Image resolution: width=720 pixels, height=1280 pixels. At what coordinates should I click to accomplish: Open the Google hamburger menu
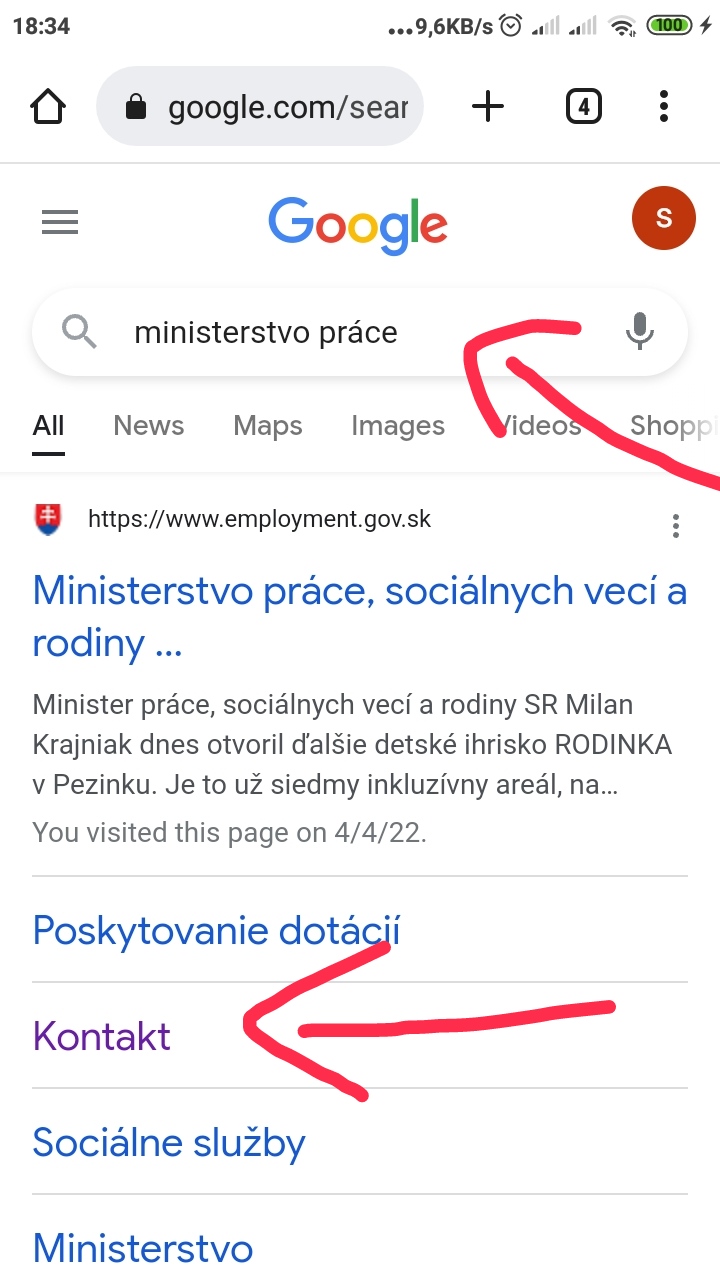pos(60,221)
